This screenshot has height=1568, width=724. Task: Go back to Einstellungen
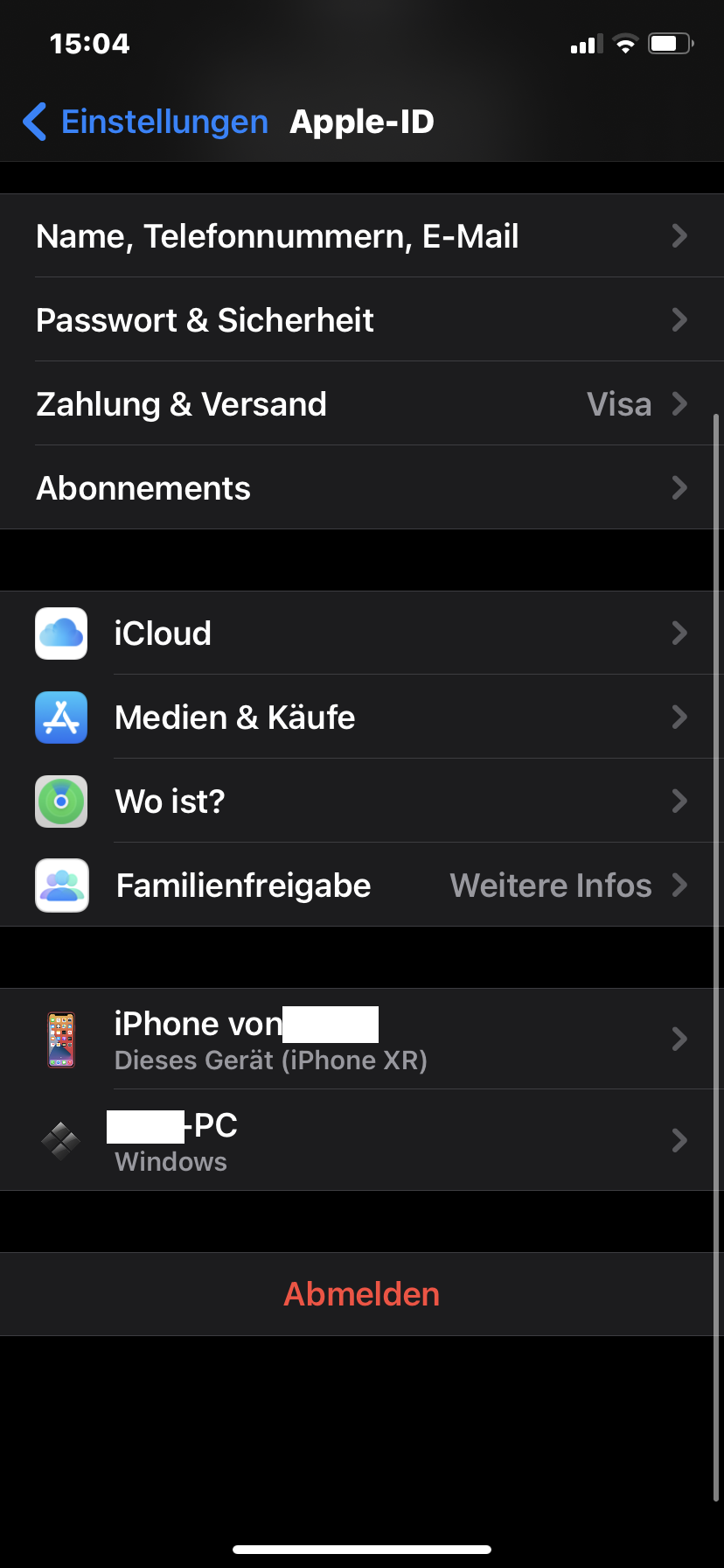146,122
